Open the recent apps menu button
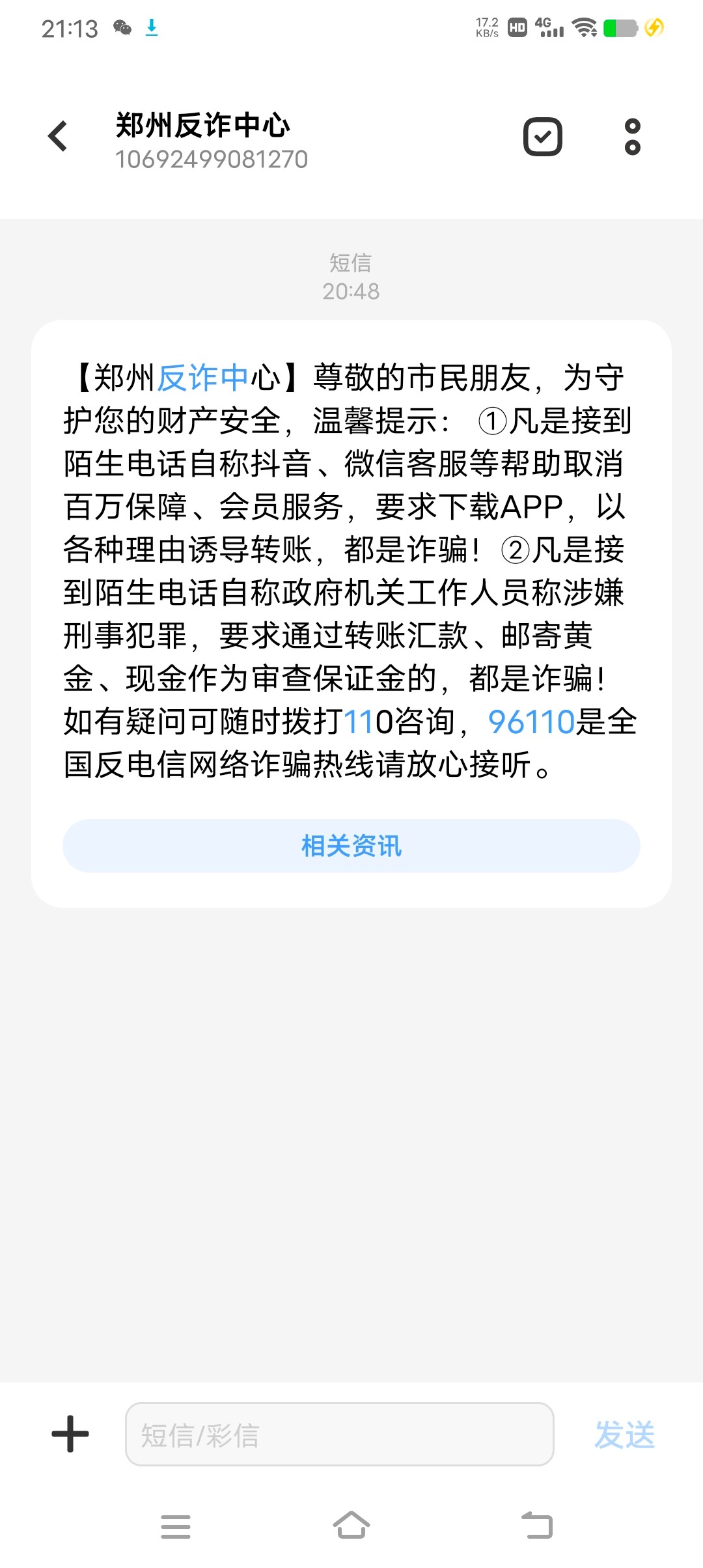Screen dimensions: 703x1568 click(176, 1526)
